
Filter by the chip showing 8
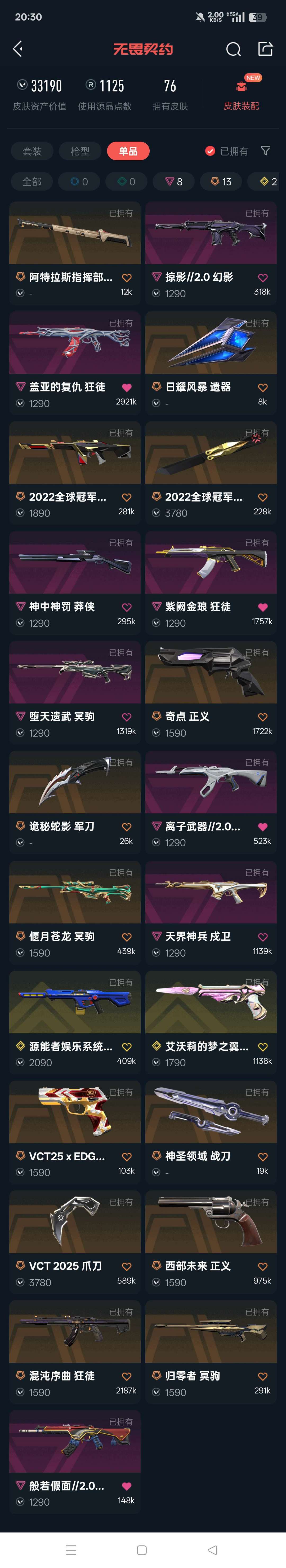(174, 181)
